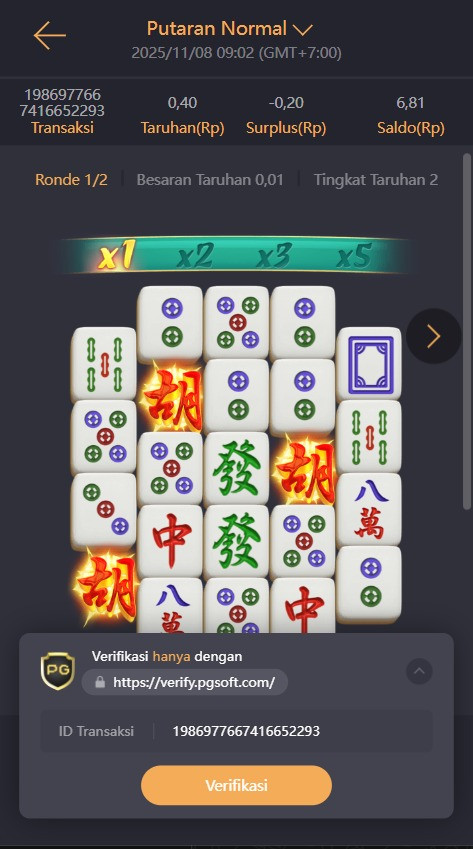Viewport: 473px width, 849px height.
Task: Collapse the verification panel
Action: [x=419, y=672]
